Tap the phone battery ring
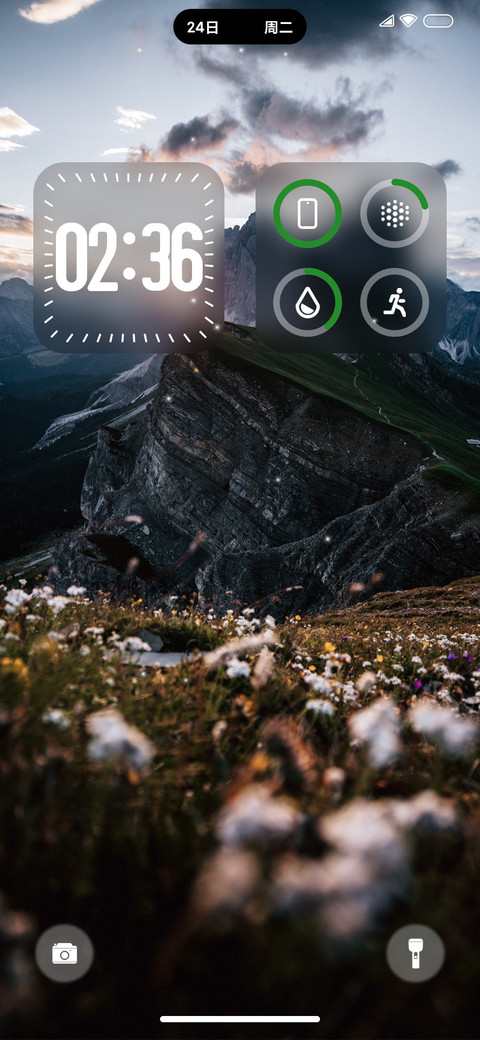The image size is (480, 1040). (x=308, y=214)
